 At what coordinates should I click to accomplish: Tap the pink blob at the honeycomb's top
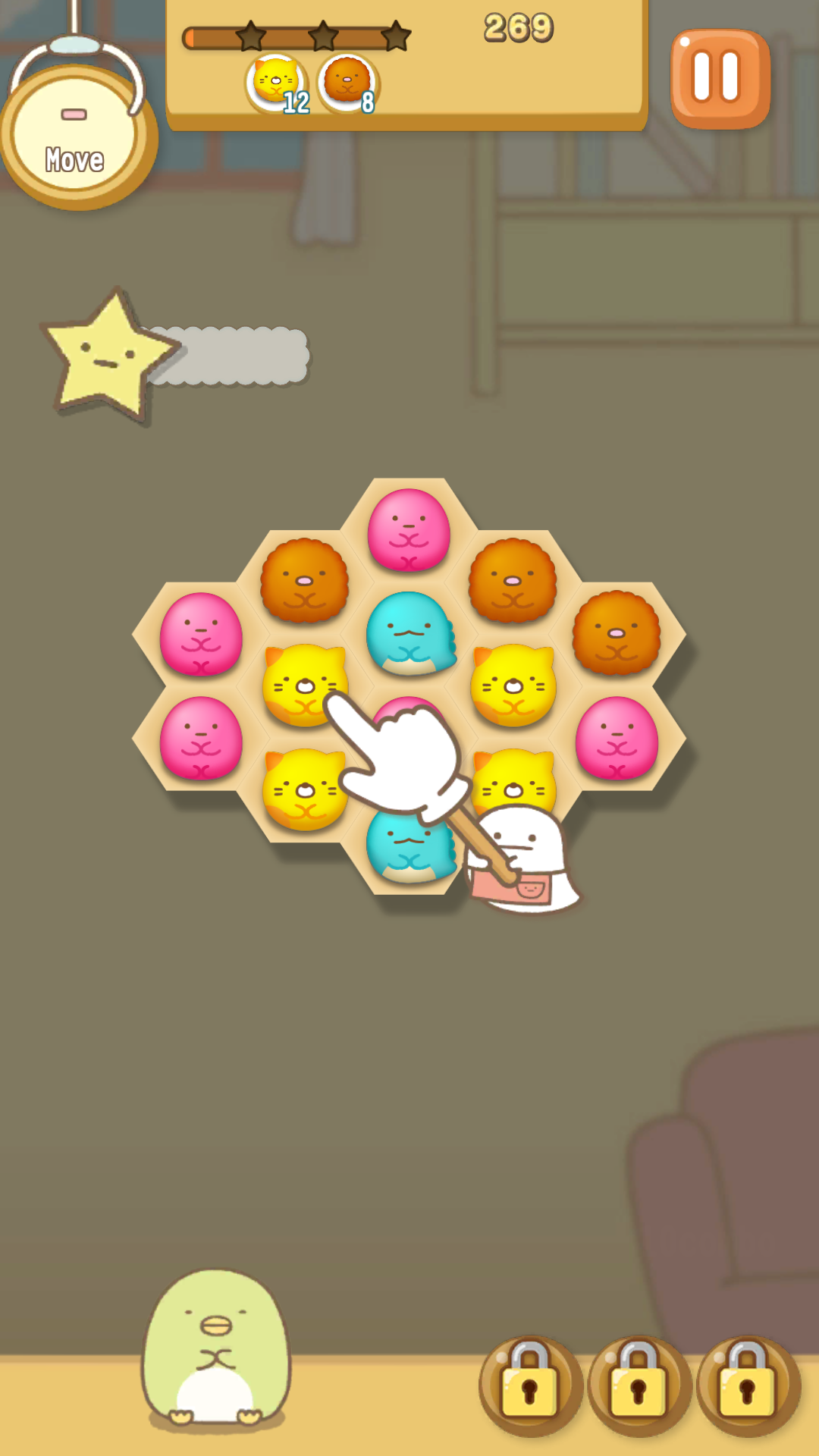click(409, 530)
